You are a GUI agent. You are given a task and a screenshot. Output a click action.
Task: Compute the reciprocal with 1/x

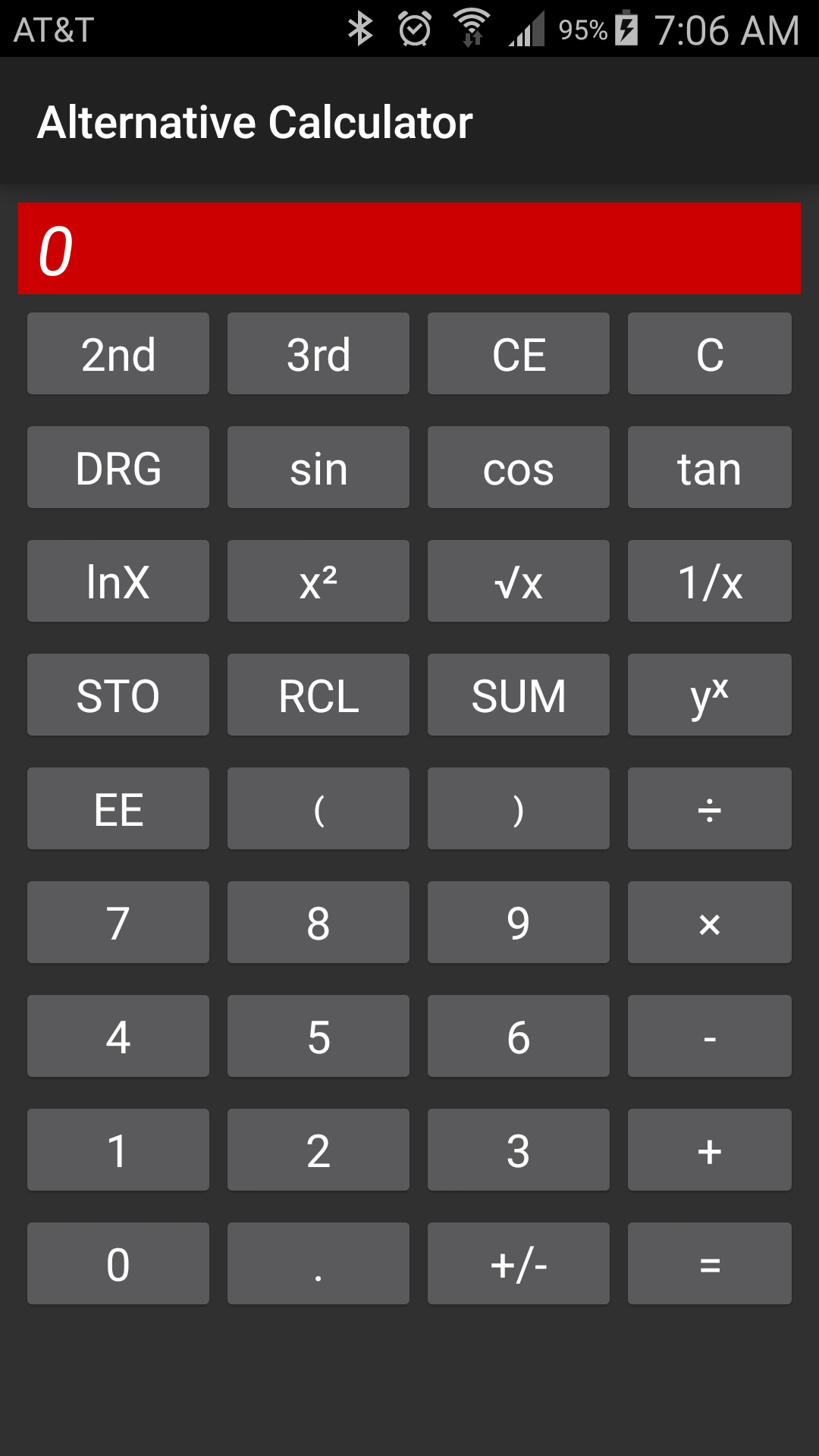tap(710, 581)
